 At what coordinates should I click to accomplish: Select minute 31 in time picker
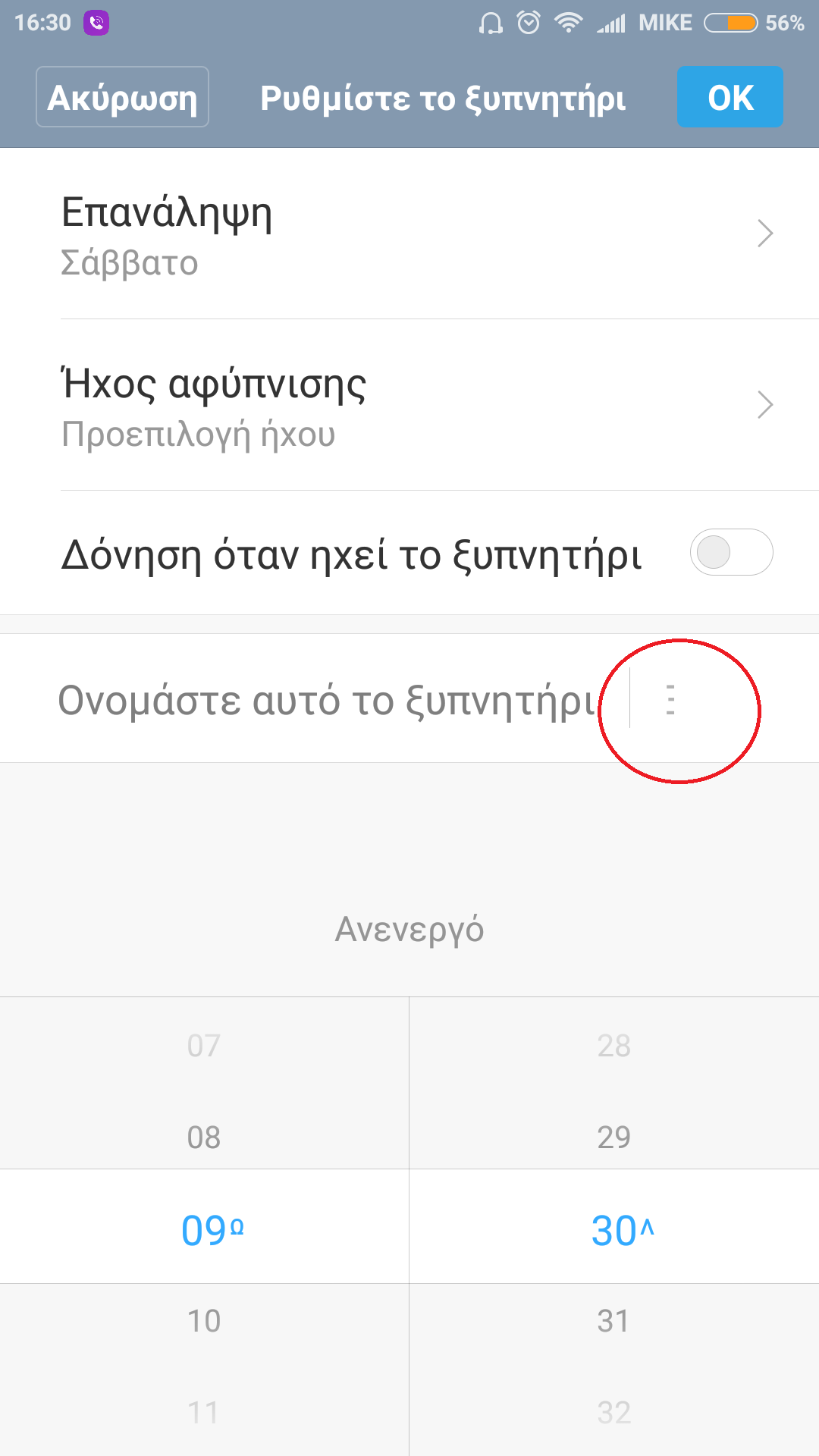[613, 1321]
